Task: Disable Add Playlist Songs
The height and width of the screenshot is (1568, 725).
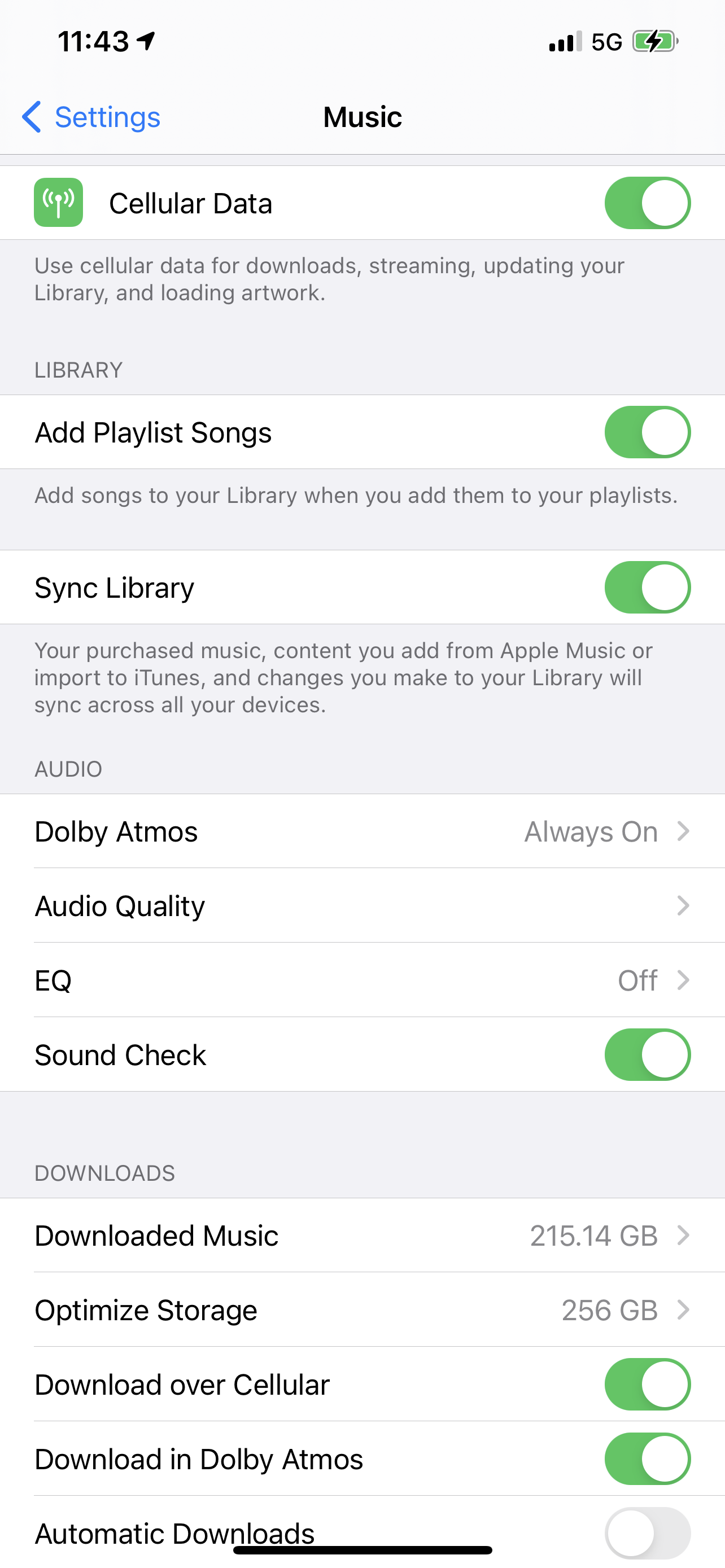Action: [x=647, y=432]
